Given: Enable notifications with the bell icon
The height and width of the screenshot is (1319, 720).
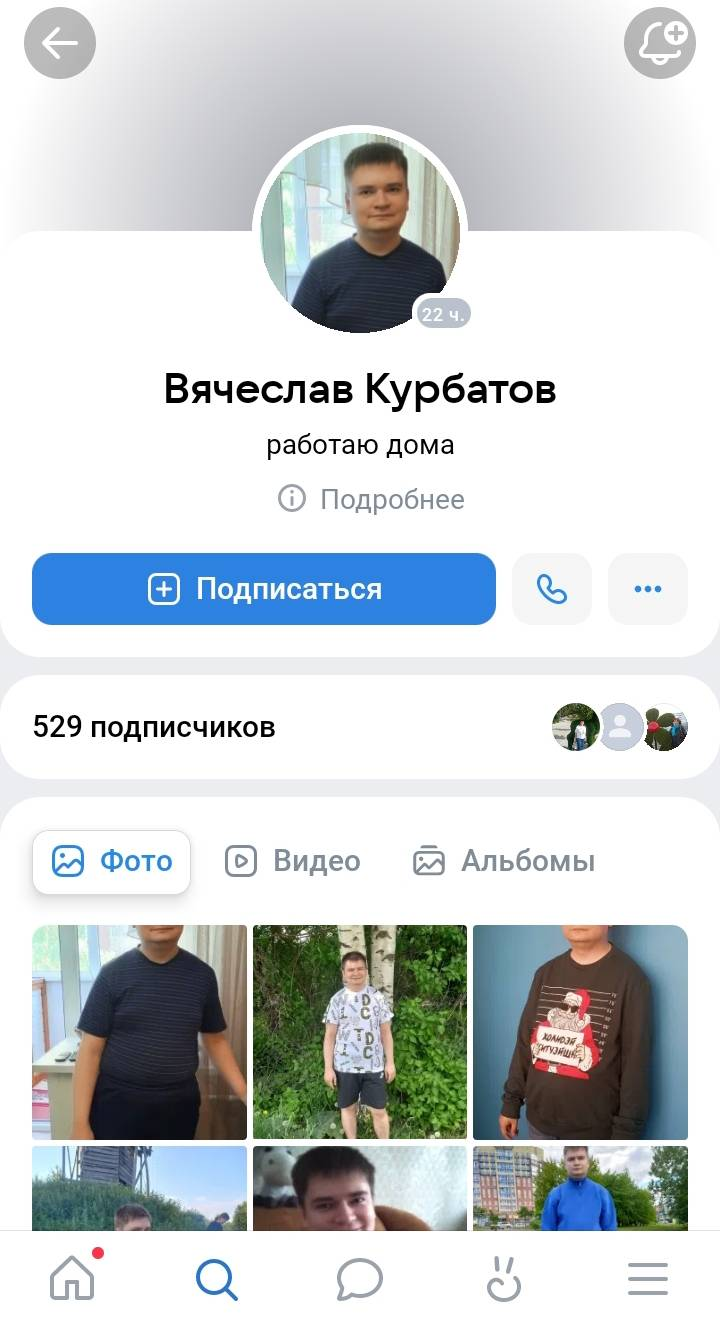Looking at the screenshot, I should click(660, 43).
